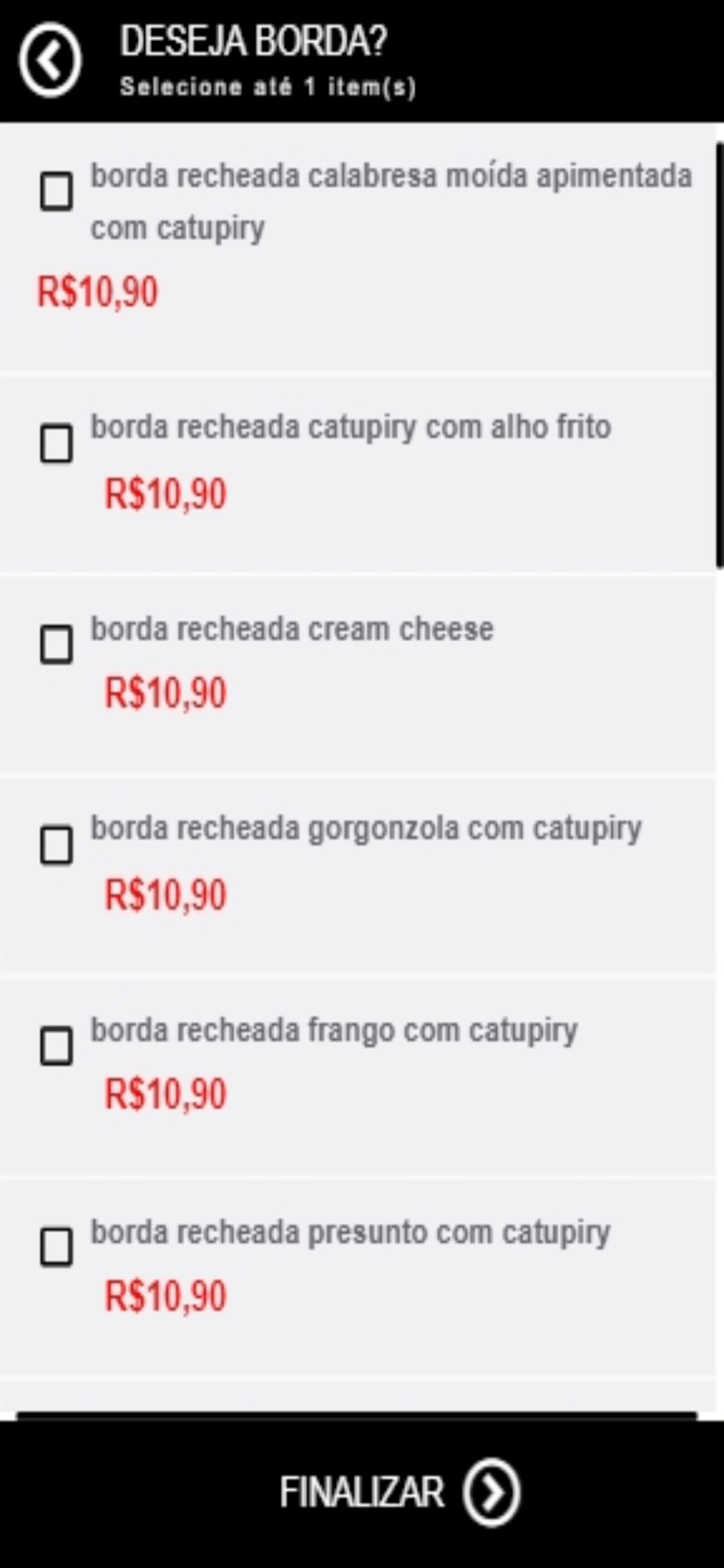Go back using the circled arrow
724x1568 pixels.
(x=50, y=60)
